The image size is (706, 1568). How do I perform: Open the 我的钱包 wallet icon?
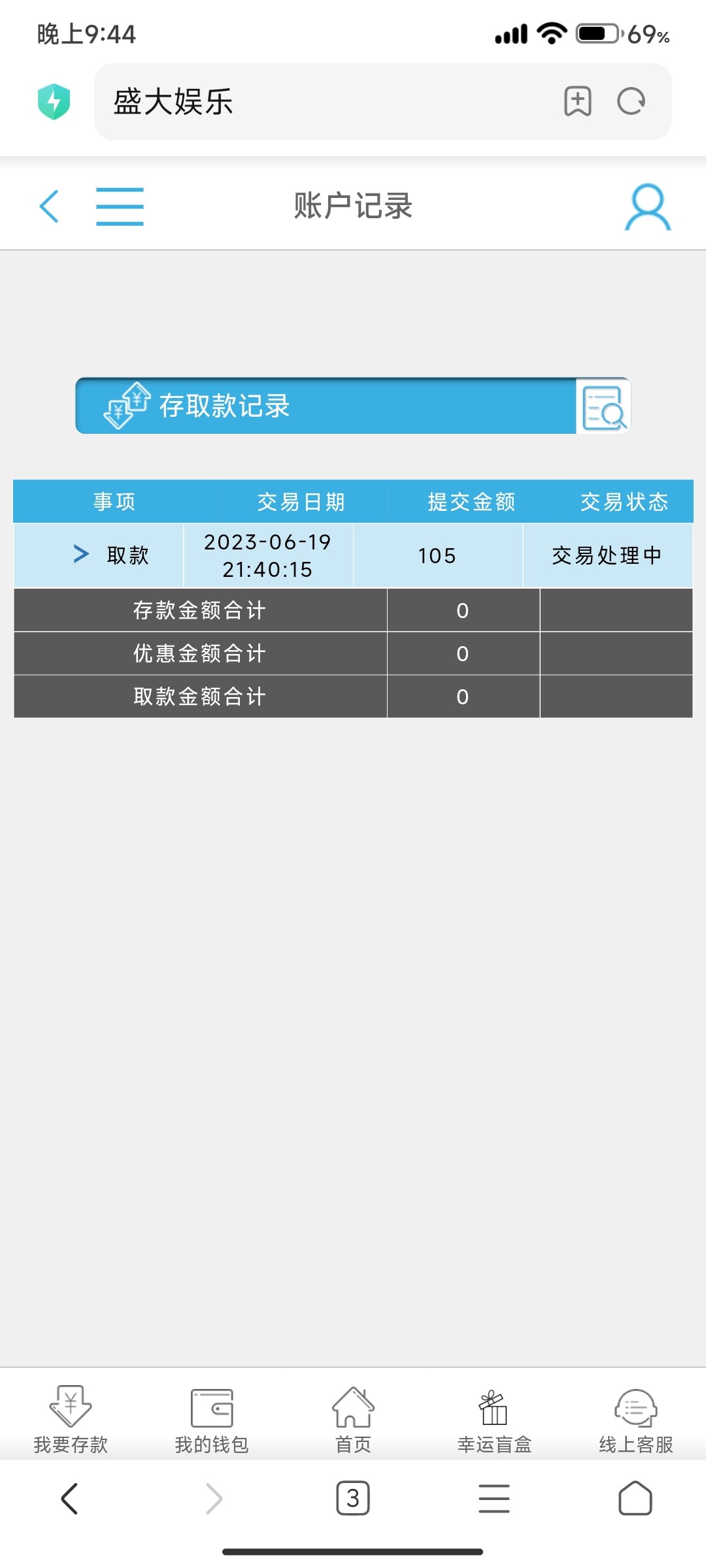[x=210, y=1411]
